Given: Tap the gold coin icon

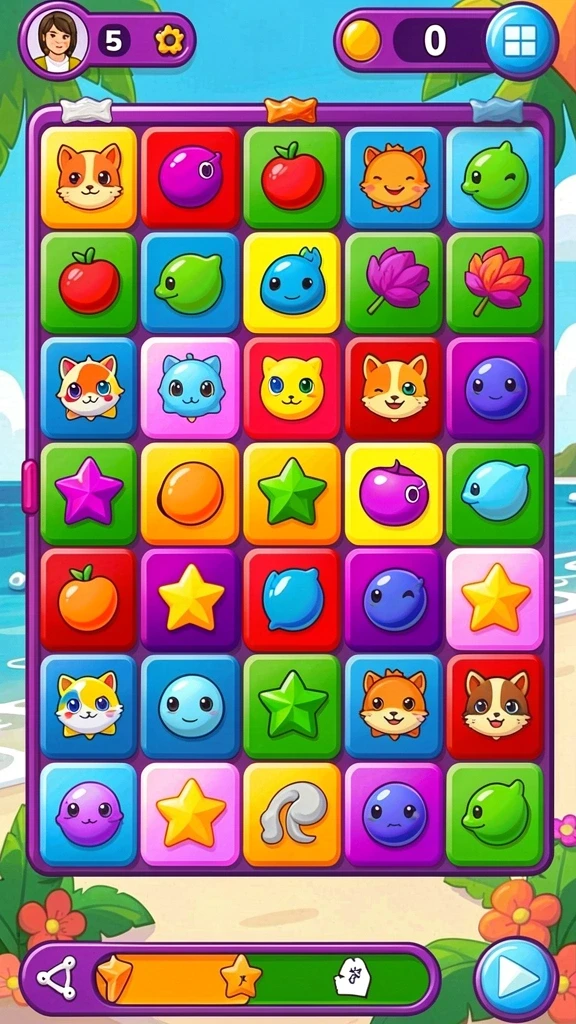Looking at the screenshot, I should click(361, 40).
